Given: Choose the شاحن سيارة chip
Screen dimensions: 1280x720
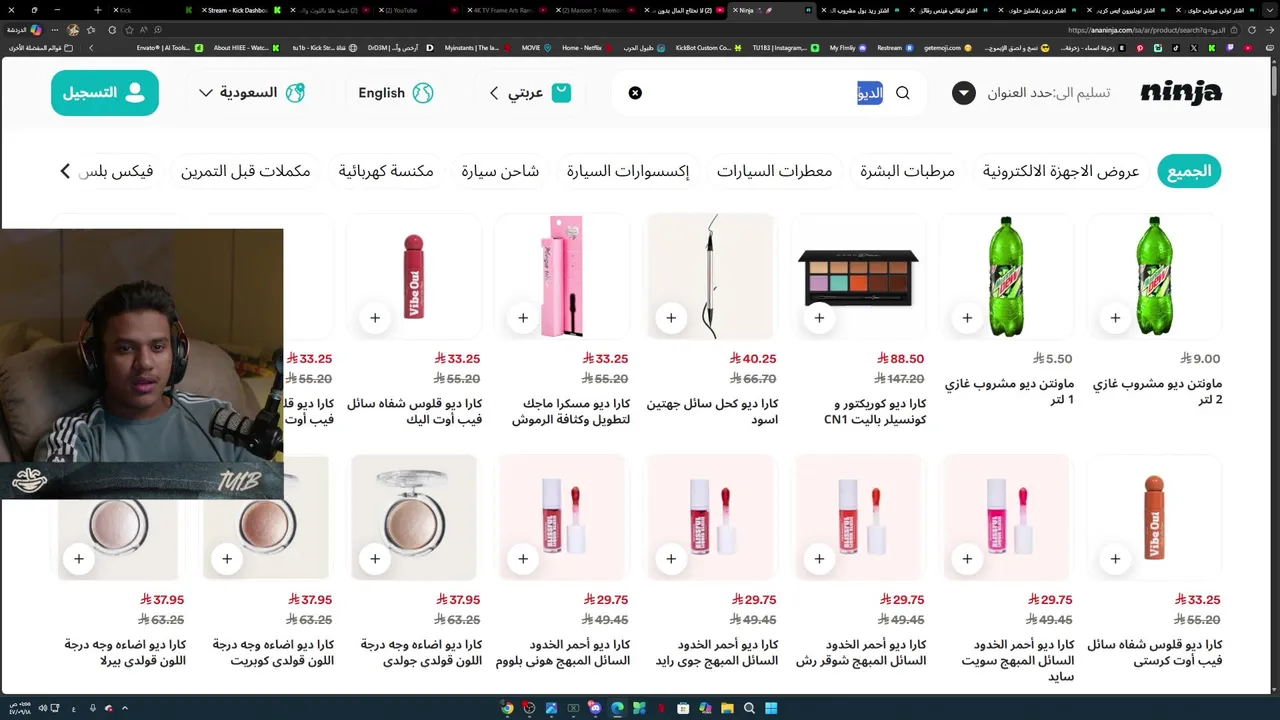Looking at the screenshot, I should [x=500, y=171].
